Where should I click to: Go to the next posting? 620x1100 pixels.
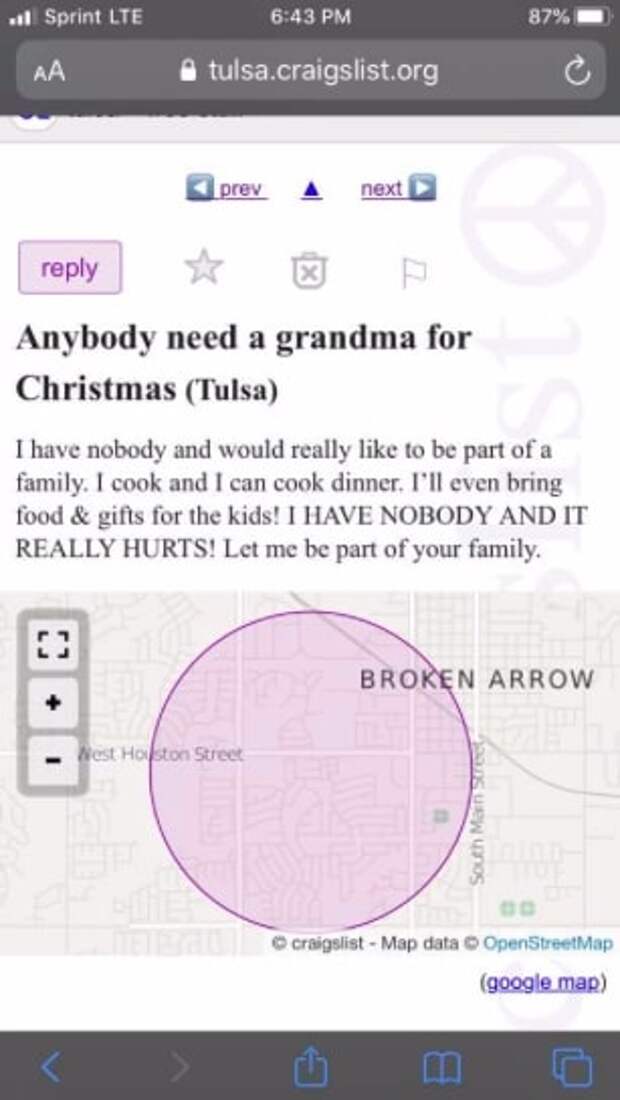click(x=398, y=188)
